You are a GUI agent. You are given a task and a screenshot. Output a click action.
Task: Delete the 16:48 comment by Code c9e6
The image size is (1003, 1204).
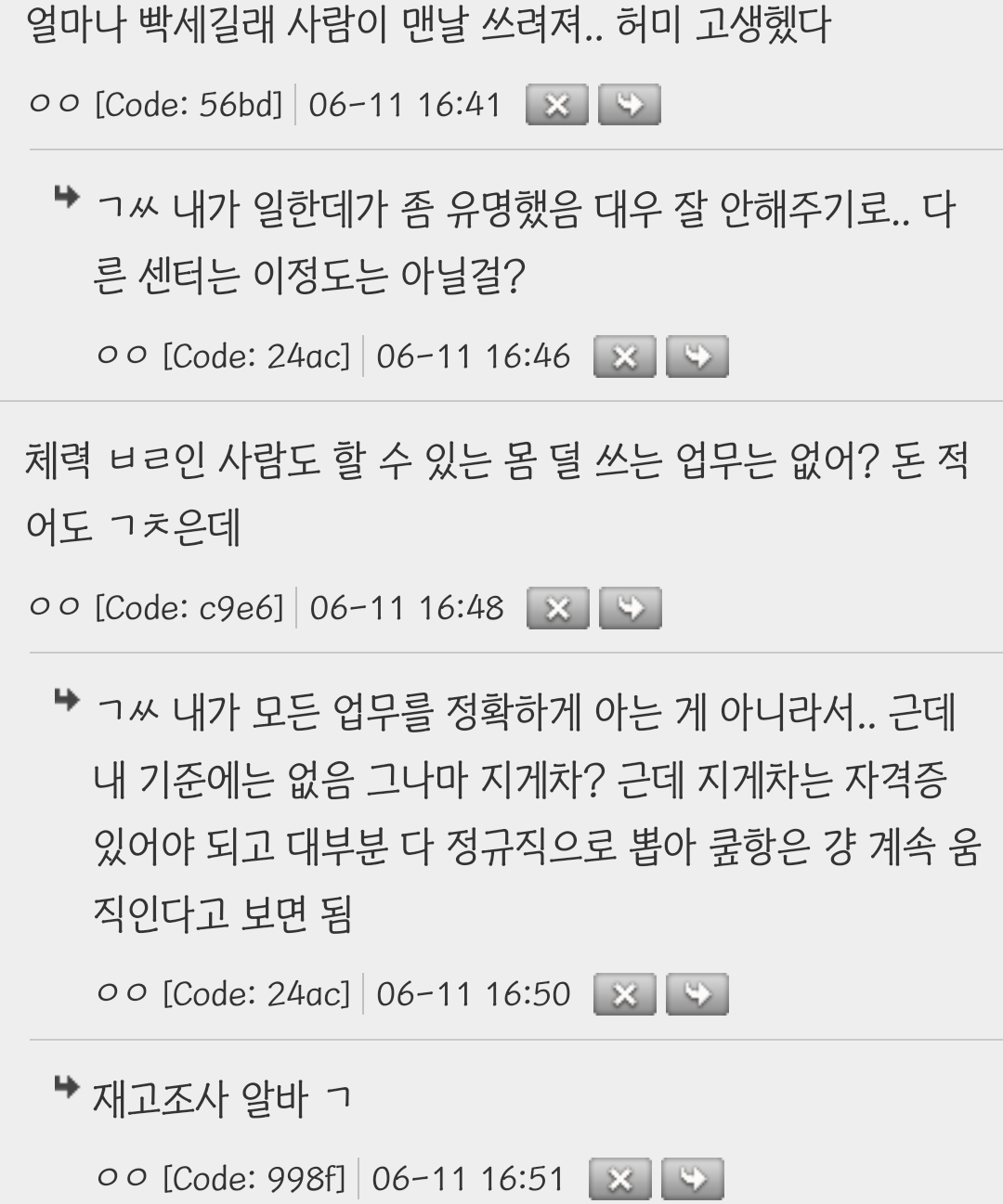click(558, 608)
